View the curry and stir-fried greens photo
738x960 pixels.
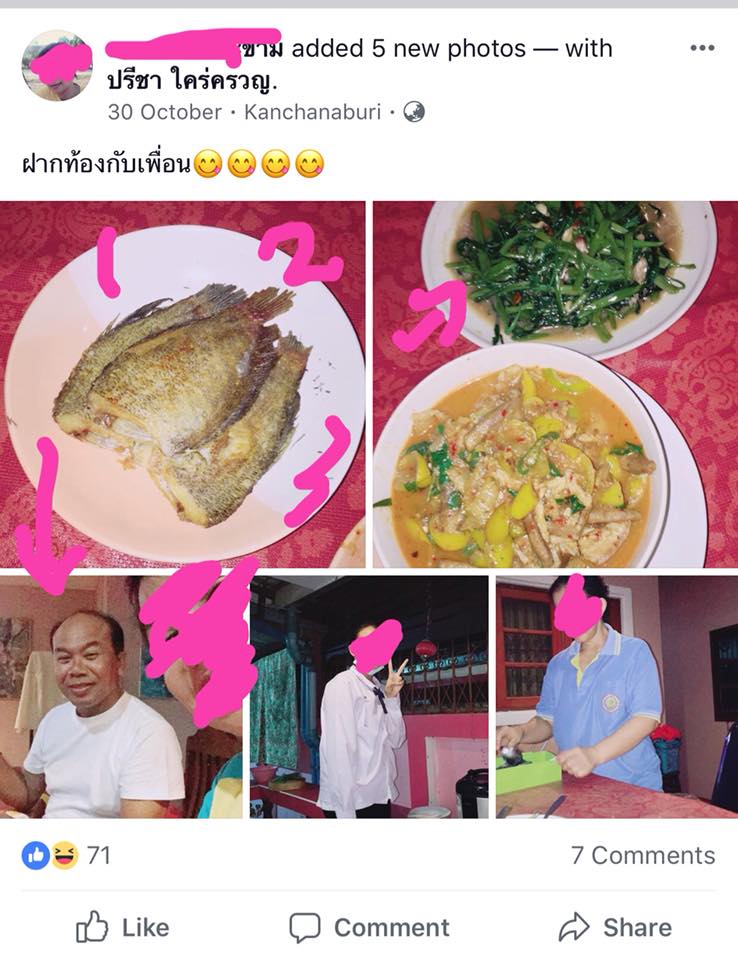click(x=555, y=384)
